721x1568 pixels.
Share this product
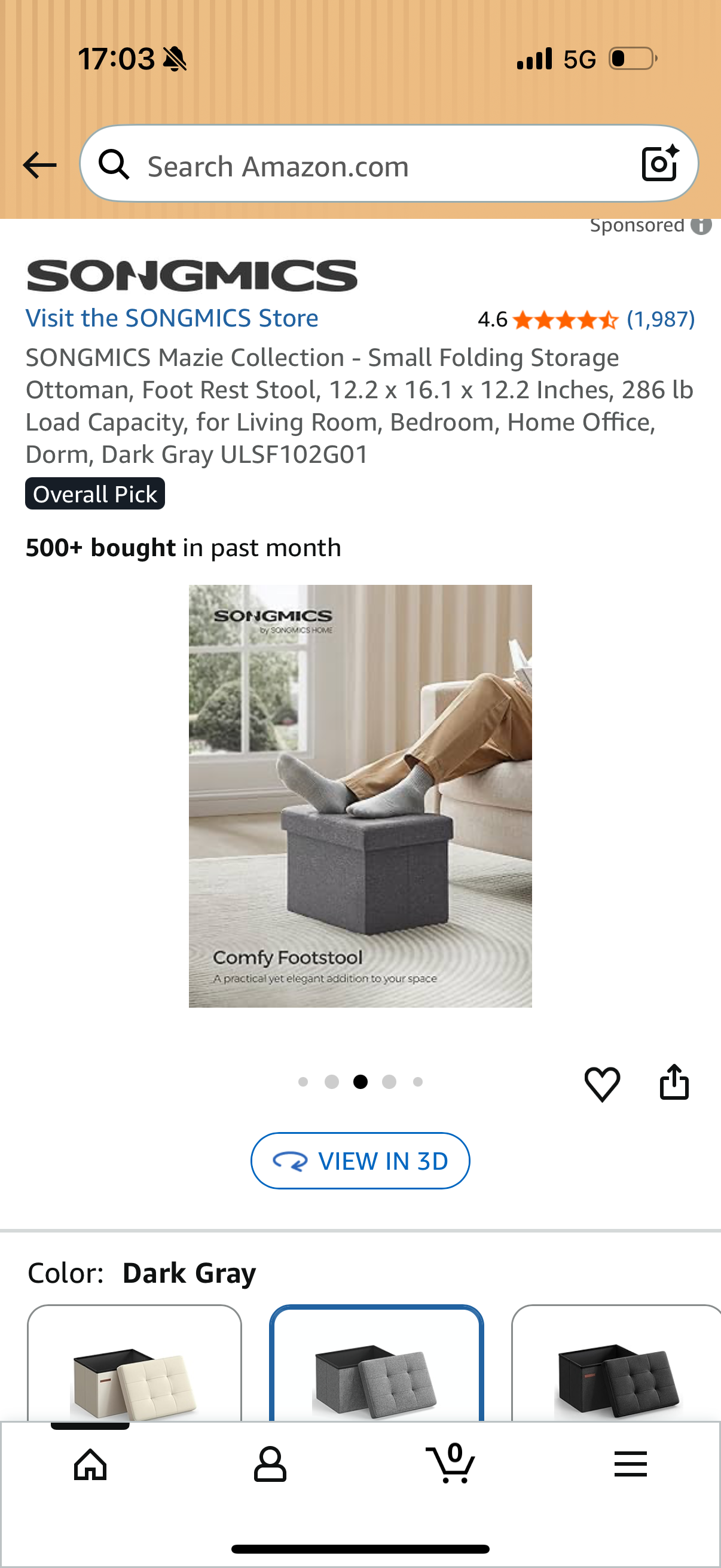[674, 1082]
